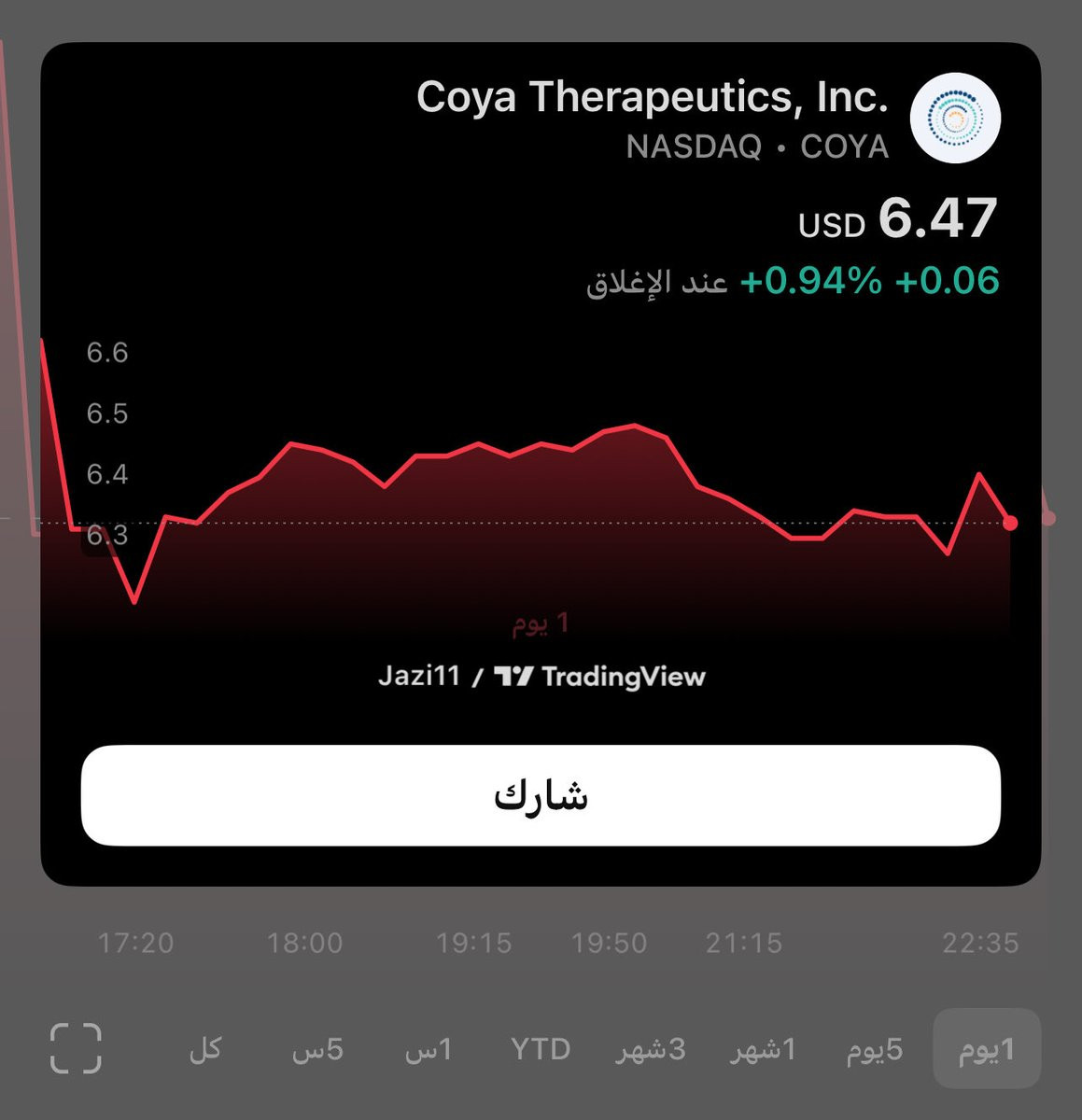Image resolution: width=1082 pixels, height=1120 pixels.
Task: Open the fullscreen chart icon
Action: tap(76, 1048)
